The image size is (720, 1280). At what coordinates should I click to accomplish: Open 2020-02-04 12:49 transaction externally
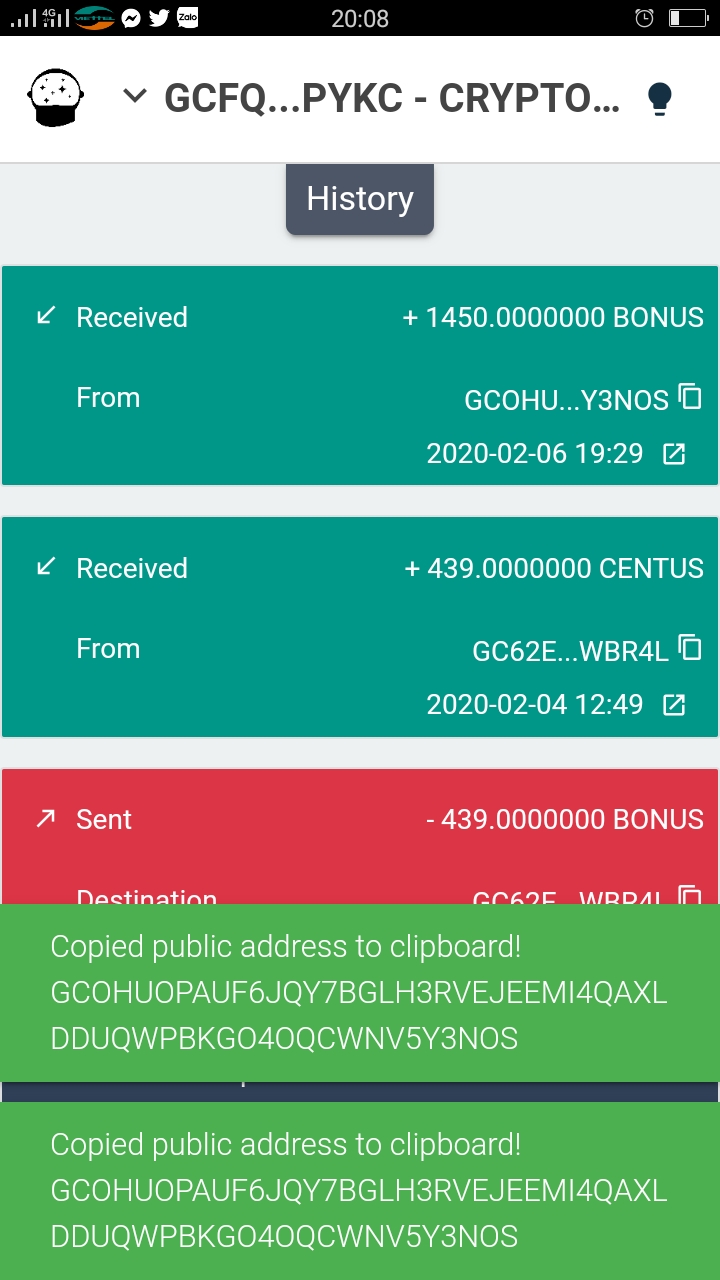click(675, 705)
